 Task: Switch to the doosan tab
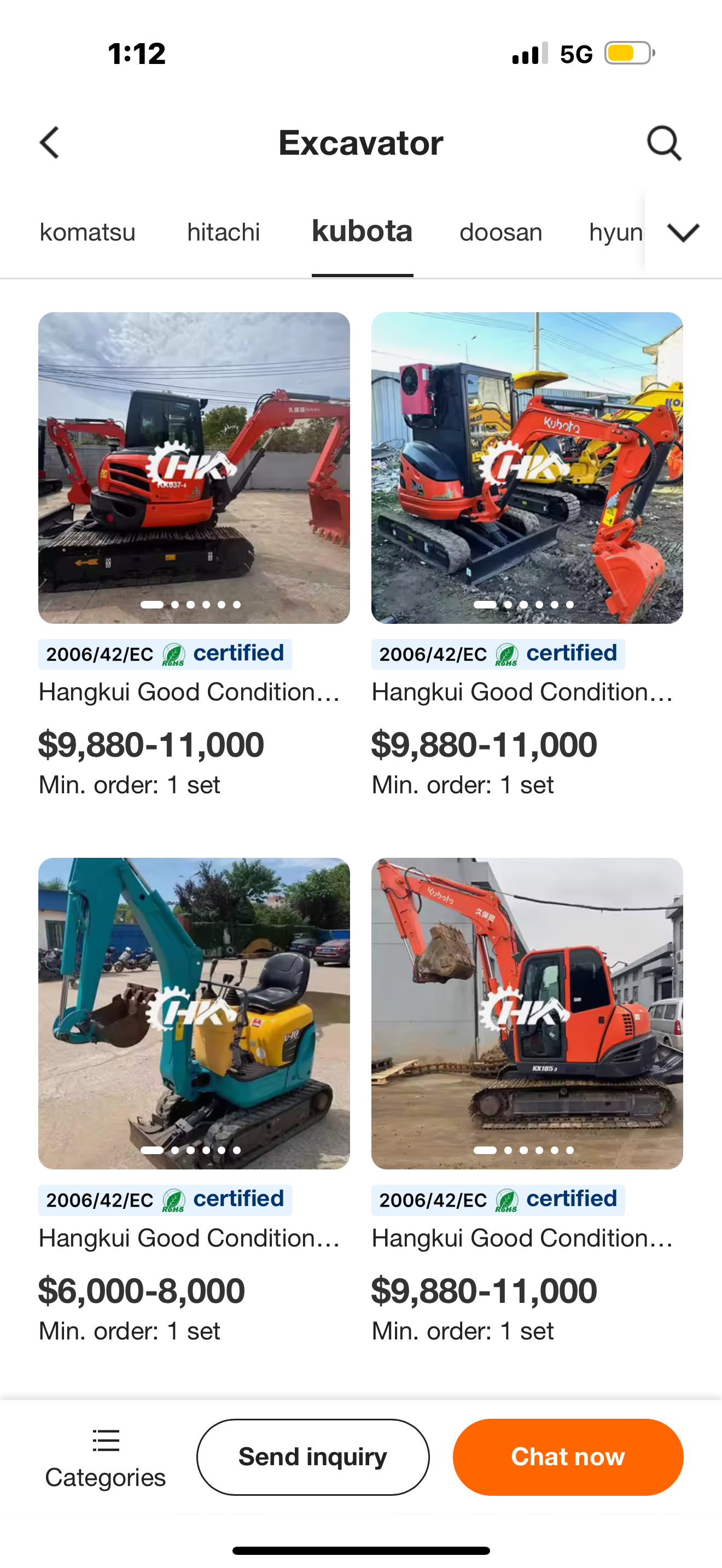(500, 232)
